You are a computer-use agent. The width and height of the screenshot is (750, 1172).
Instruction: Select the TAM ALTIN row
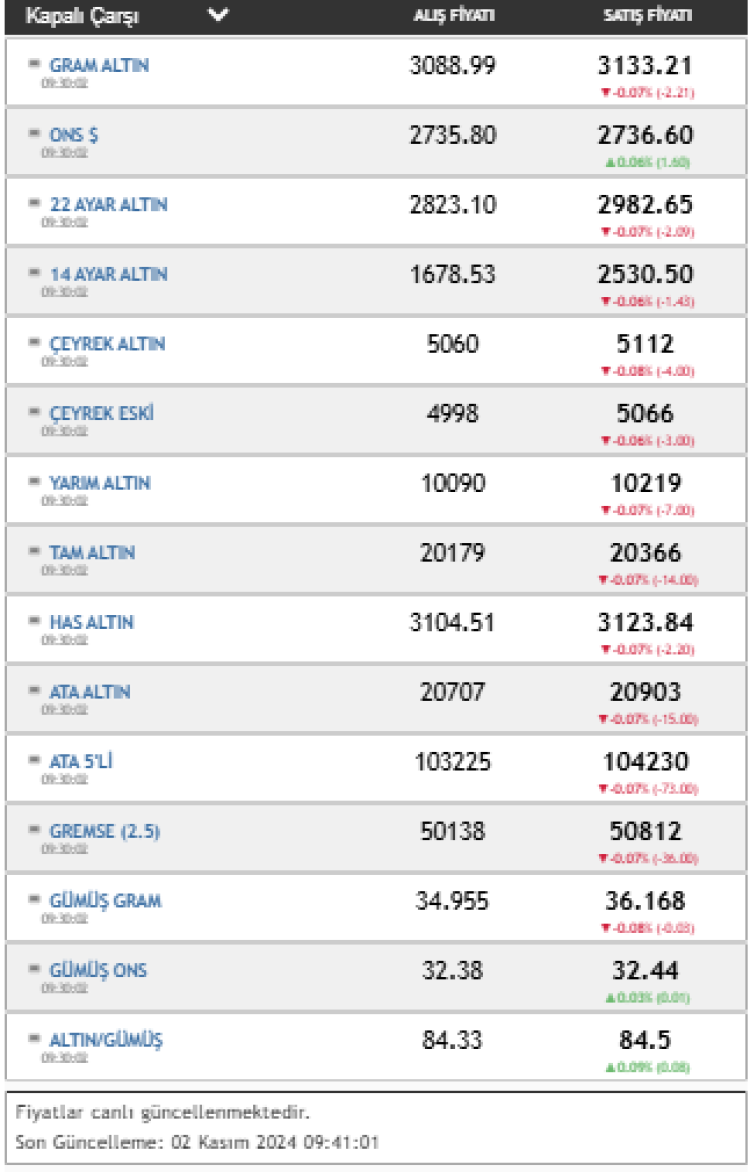pos(92,553)
